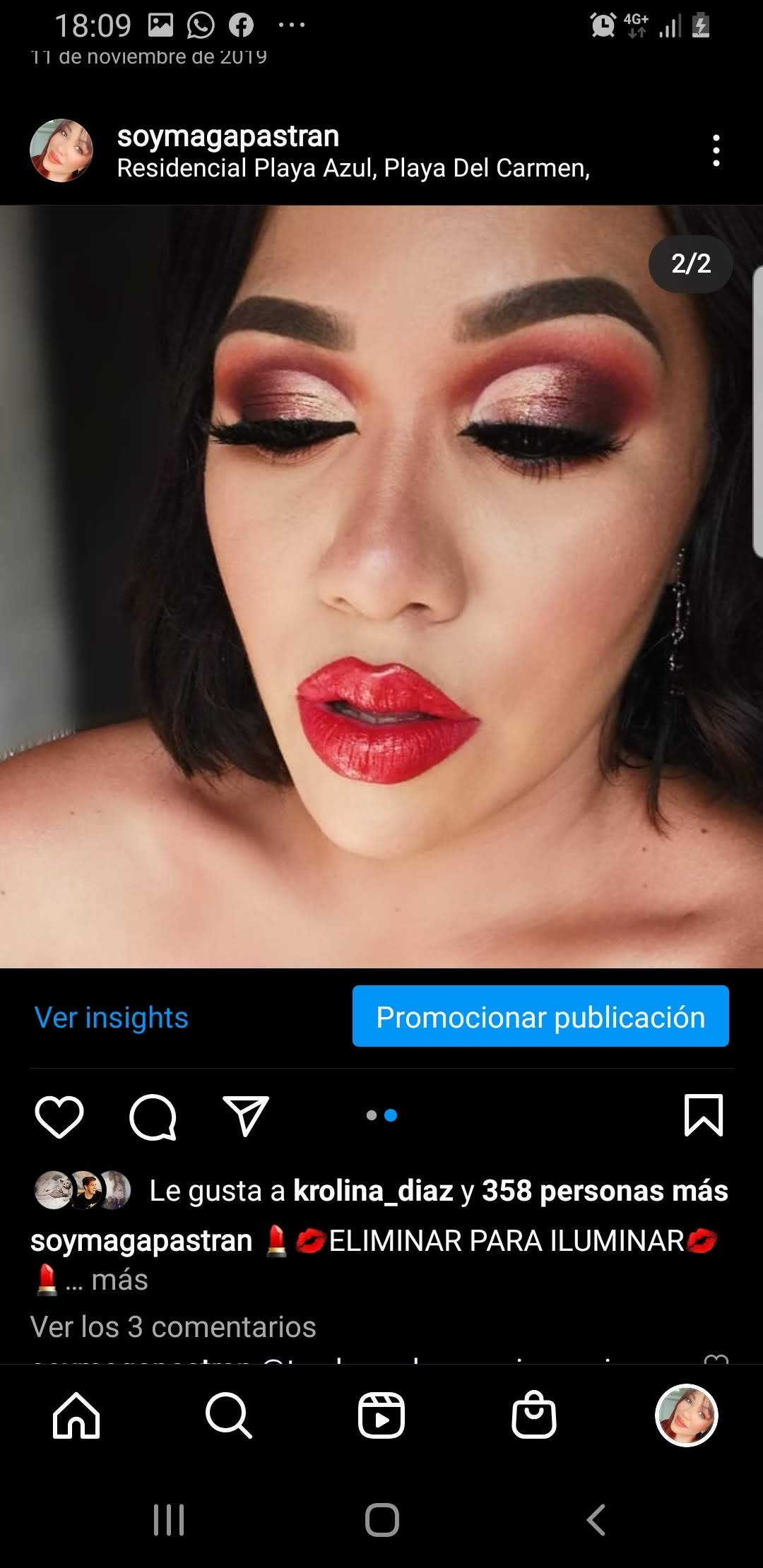Open recent apps from navigation bar
763x1568 pixels.
(169, 1519)
